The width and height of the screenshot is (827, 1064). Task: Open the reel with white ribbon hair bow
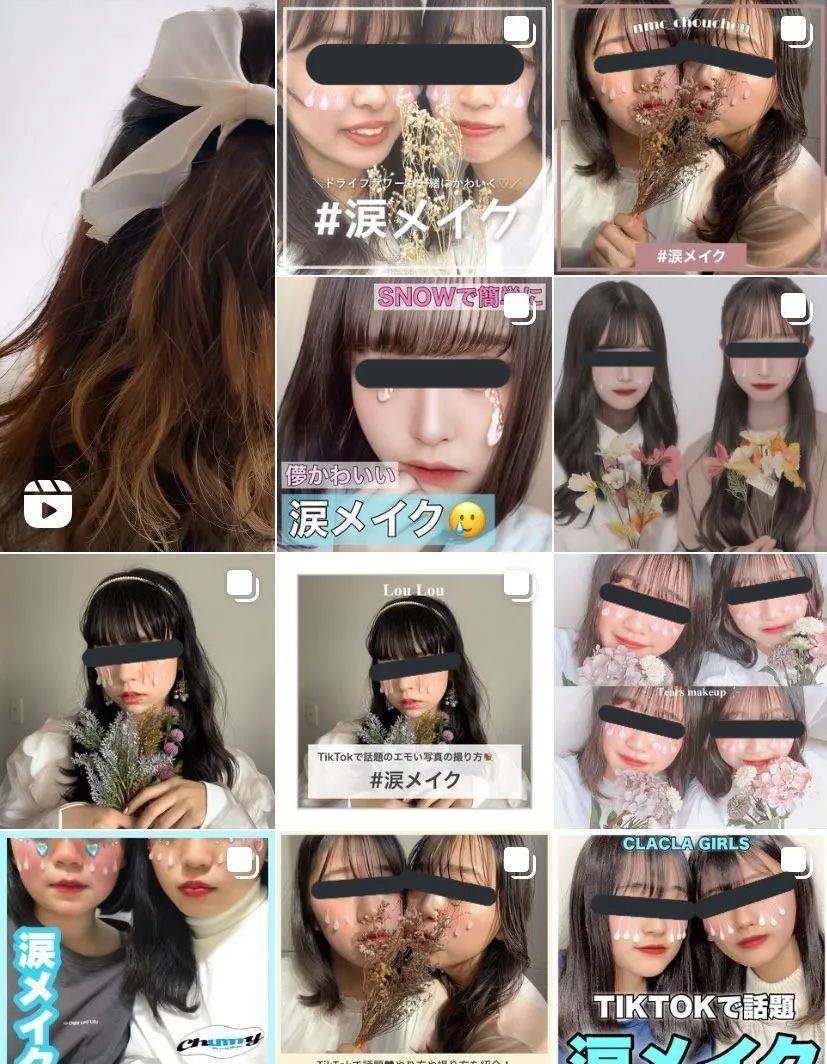137,275
